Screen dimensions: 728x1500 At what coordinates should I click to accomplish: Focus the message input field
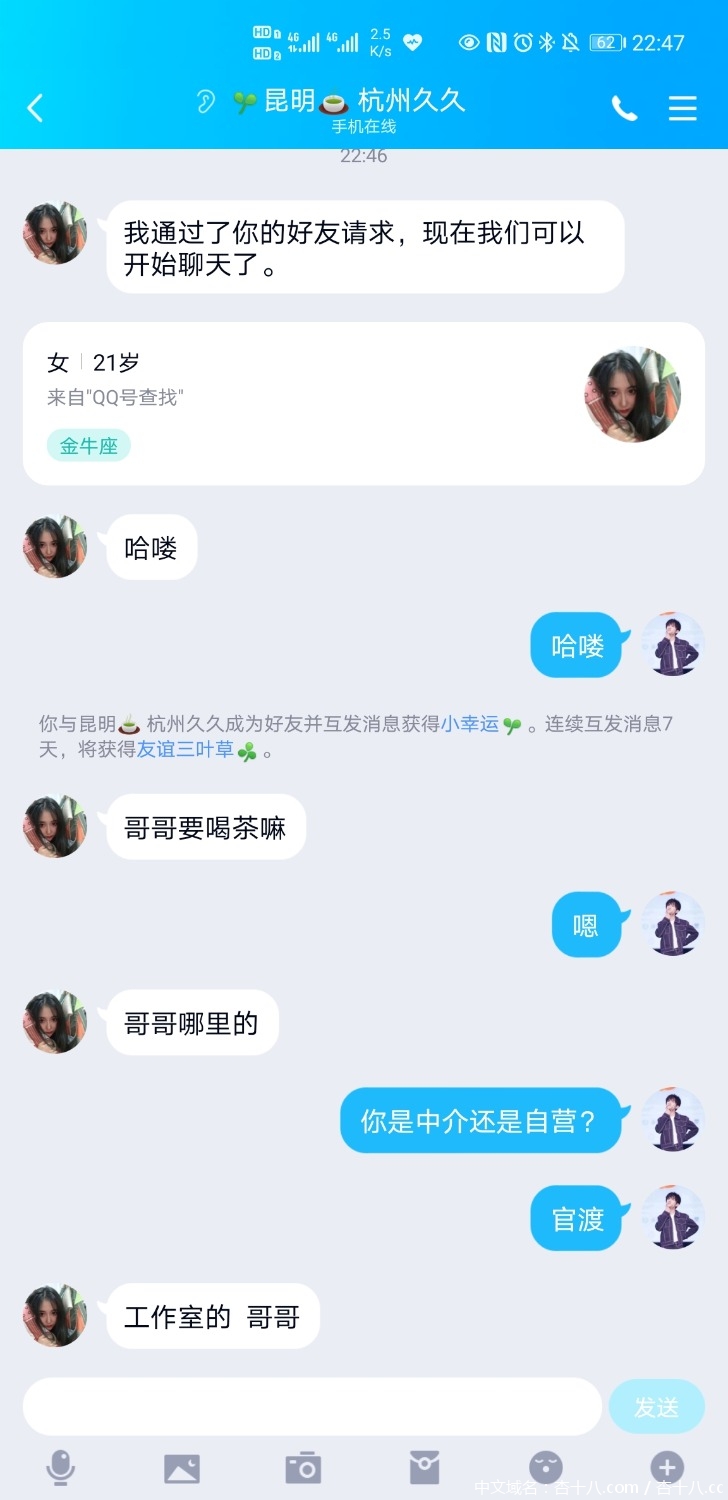coord(312,1407)
